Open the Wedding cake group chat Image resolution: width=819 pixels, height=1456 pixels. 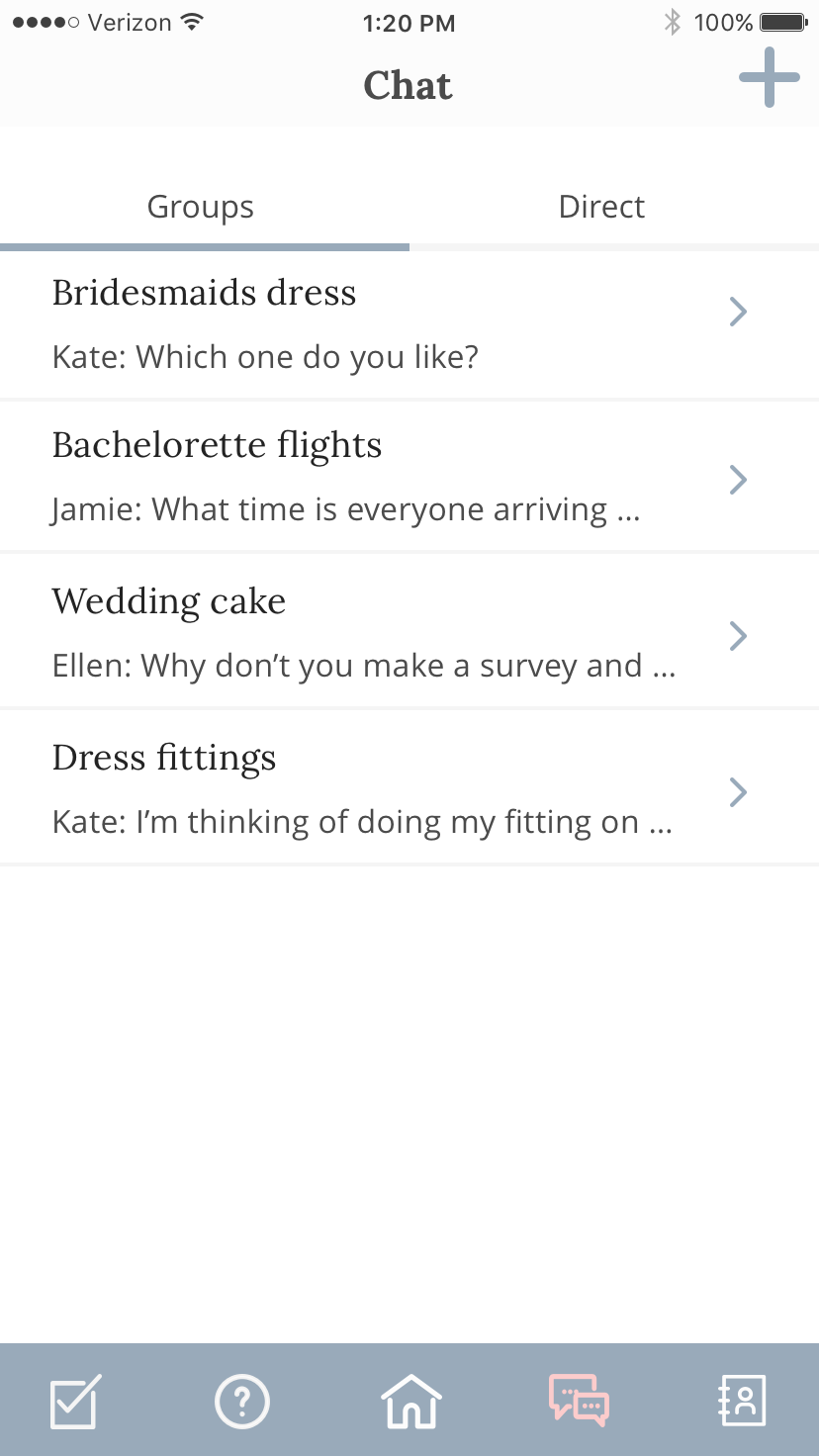coord(409,632)
